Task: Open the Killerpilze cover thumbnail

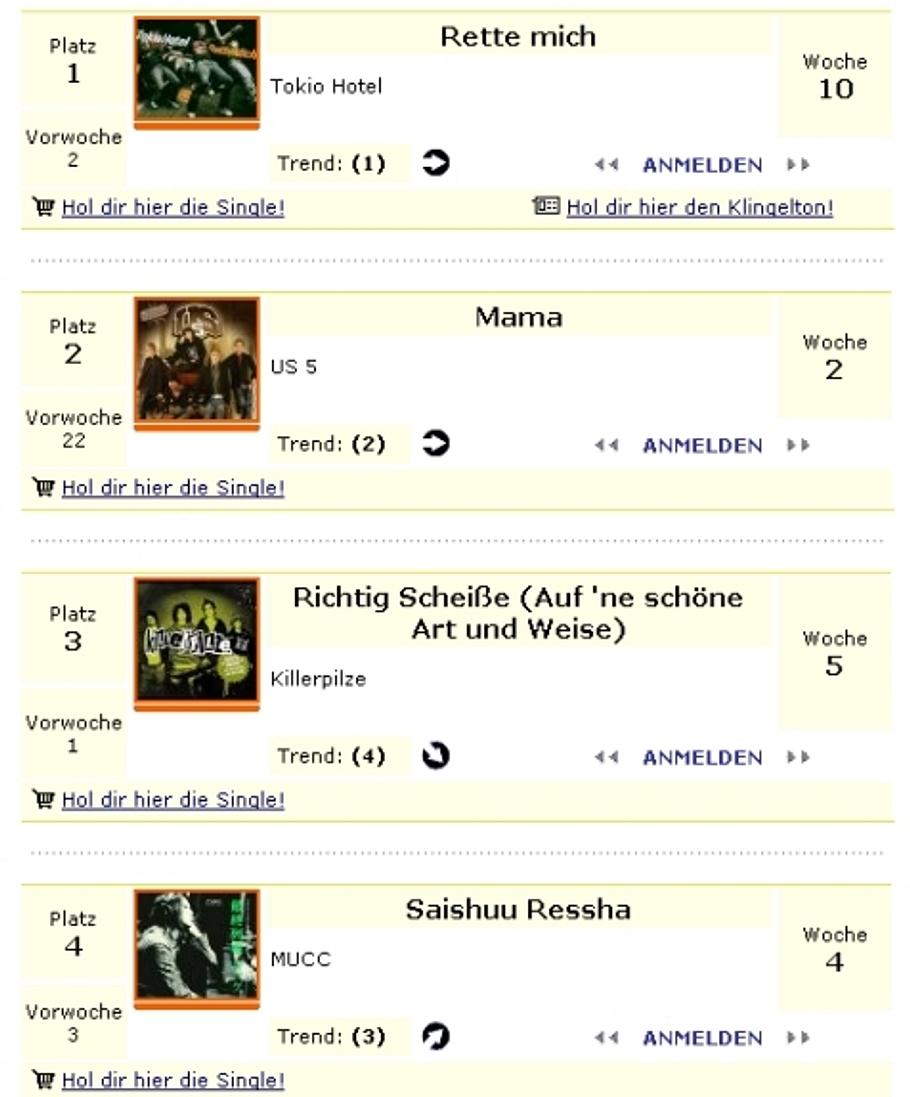Action: pos(197,640)
